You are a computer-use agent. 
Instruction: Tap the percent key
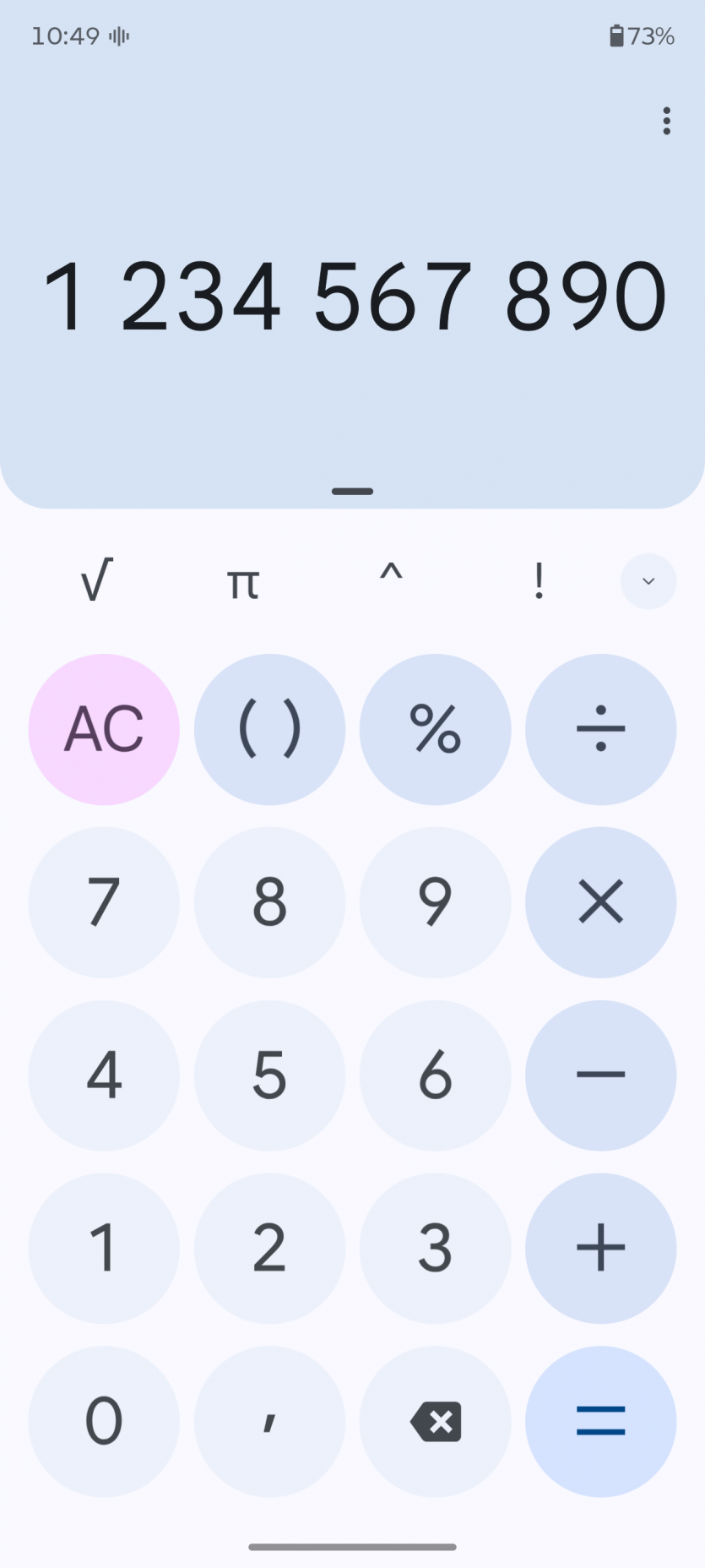pyautogui.click(x=435, y=729)
